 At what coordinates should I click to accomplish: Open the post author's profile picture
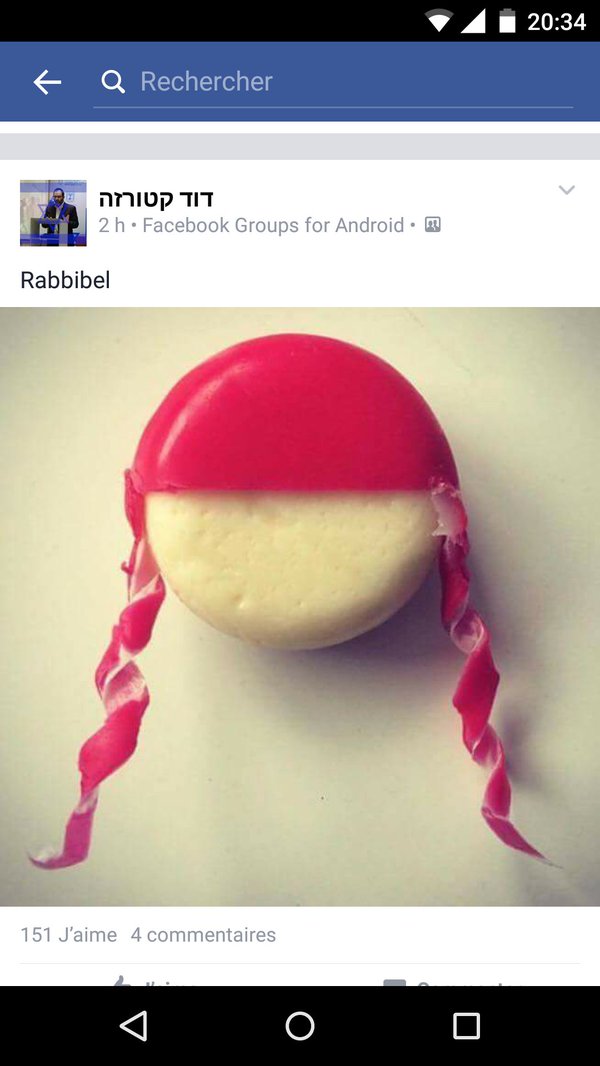(53, 213)
